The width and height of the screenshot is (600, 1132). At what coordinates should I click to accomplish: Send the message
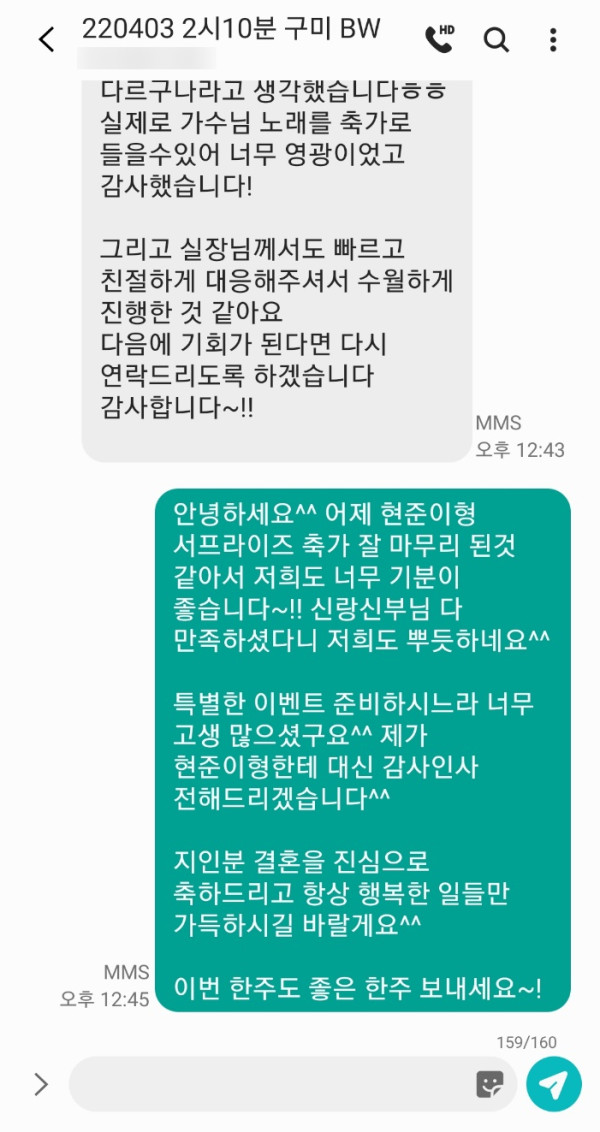(554, 1084)
